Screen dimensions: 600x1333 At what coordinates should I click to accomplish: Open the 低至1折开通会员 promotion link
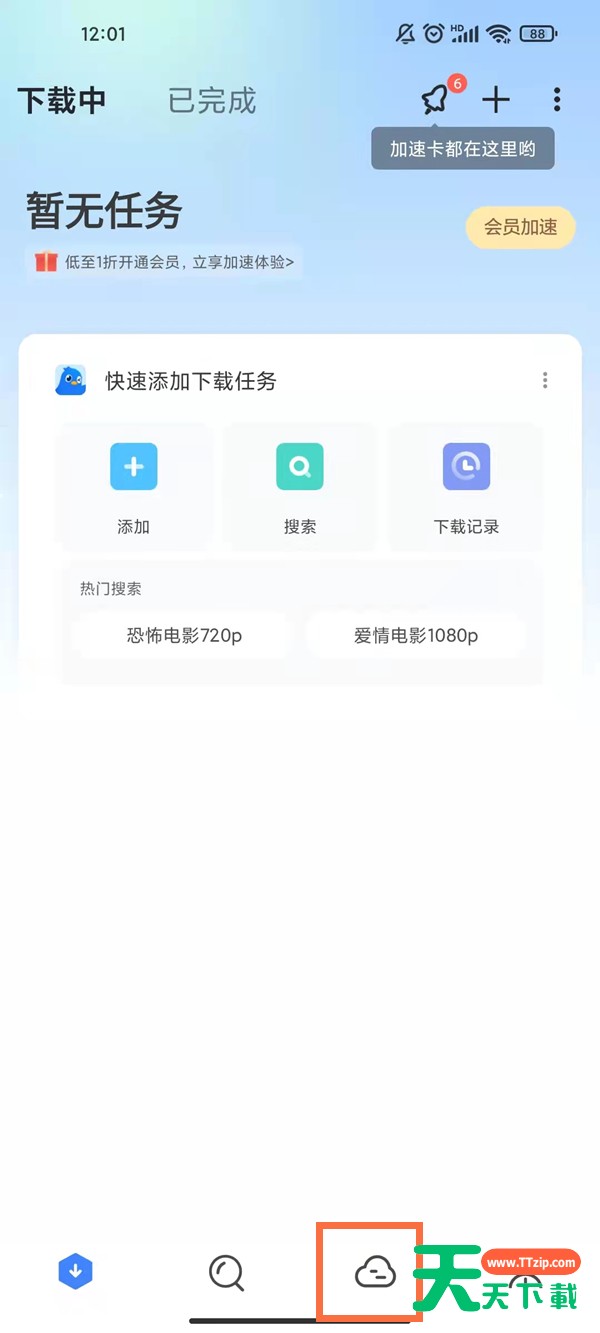[x=164, y=262]
